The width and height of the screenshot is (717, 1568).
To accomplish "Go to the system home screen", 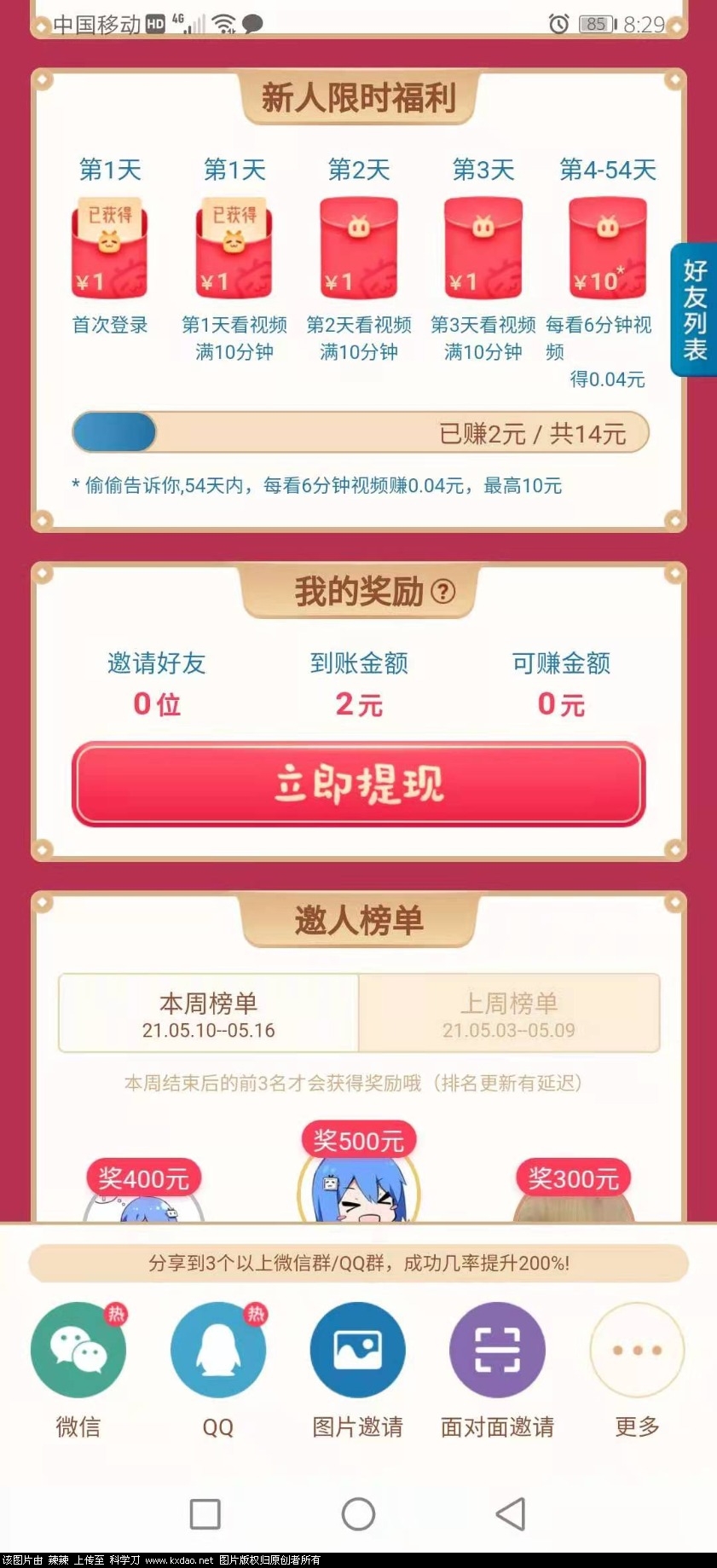I will tap(358, 1514).
